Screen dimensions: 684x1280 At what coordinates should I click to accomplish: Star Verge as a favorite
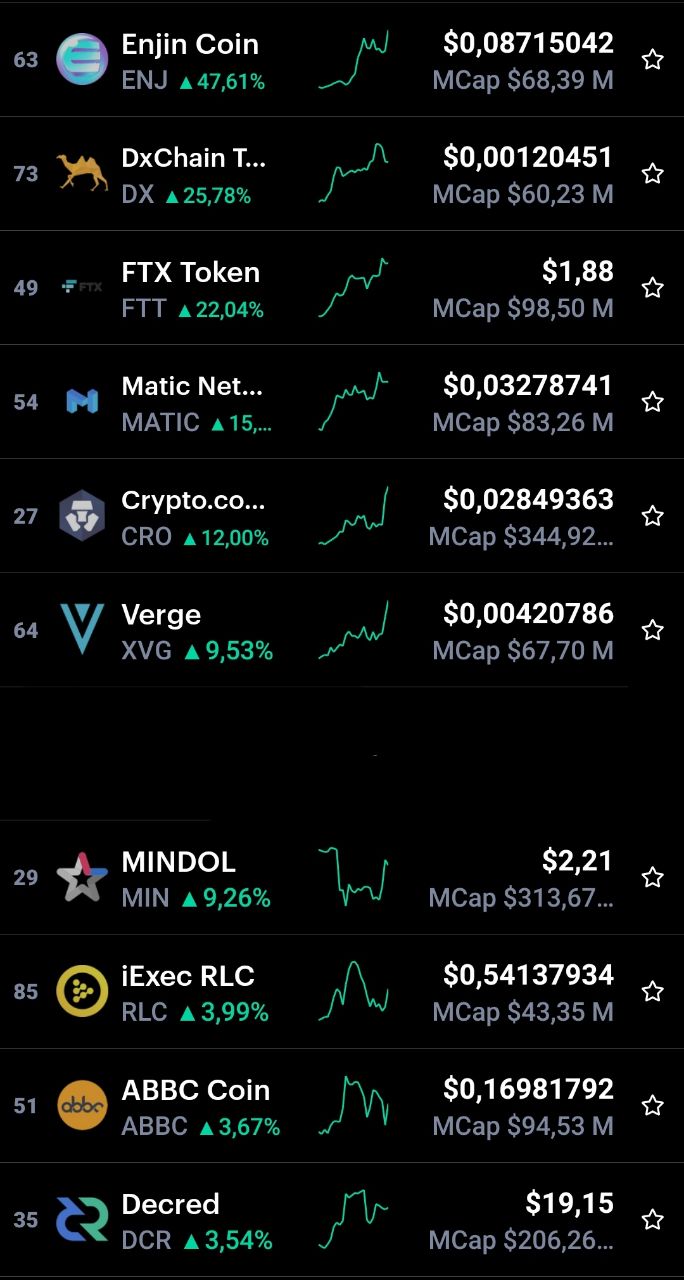coord(653,630)
